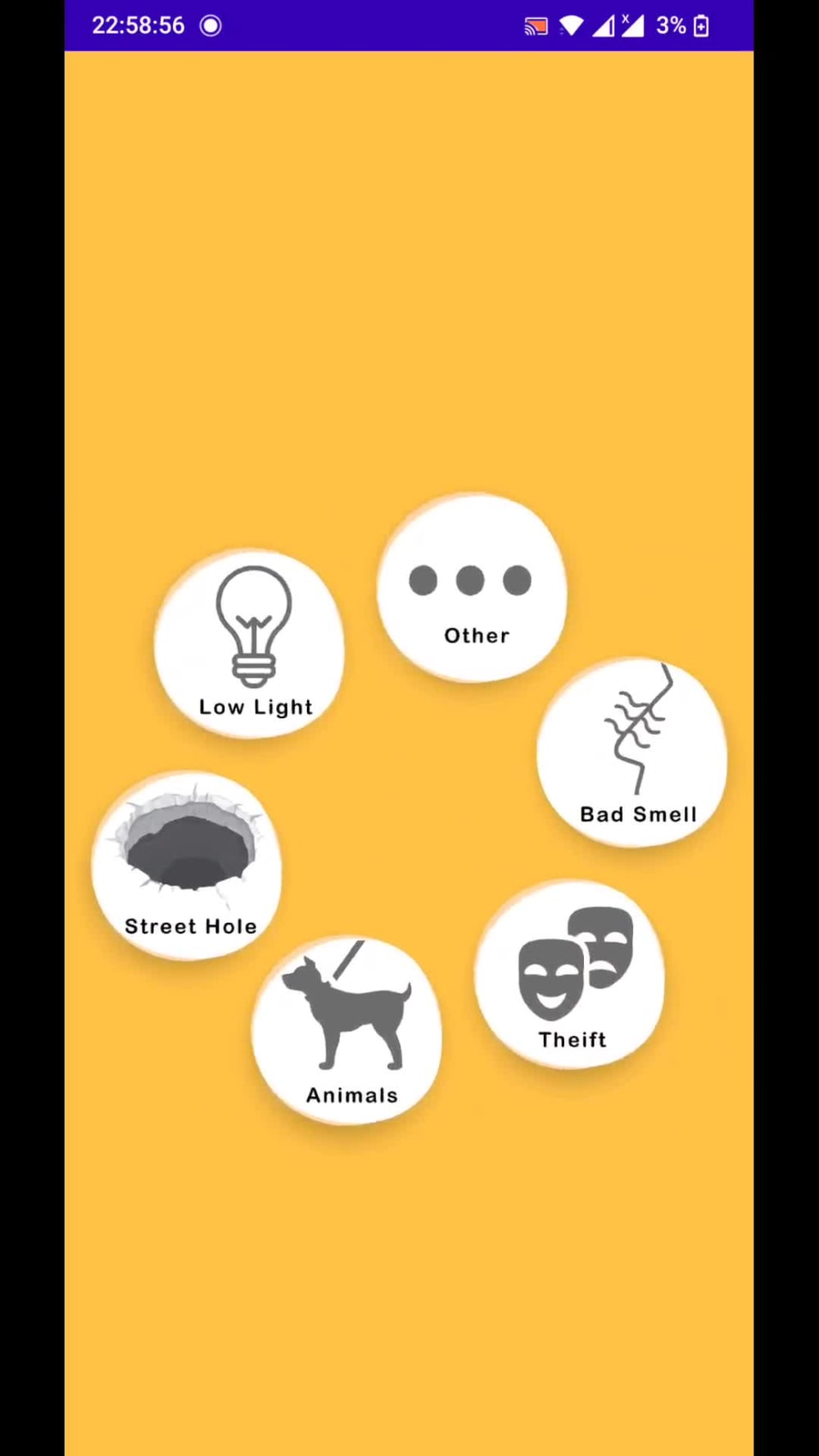This screenshot has width=819, height=1456.
Task: Select the Other category
Action: 472,588
